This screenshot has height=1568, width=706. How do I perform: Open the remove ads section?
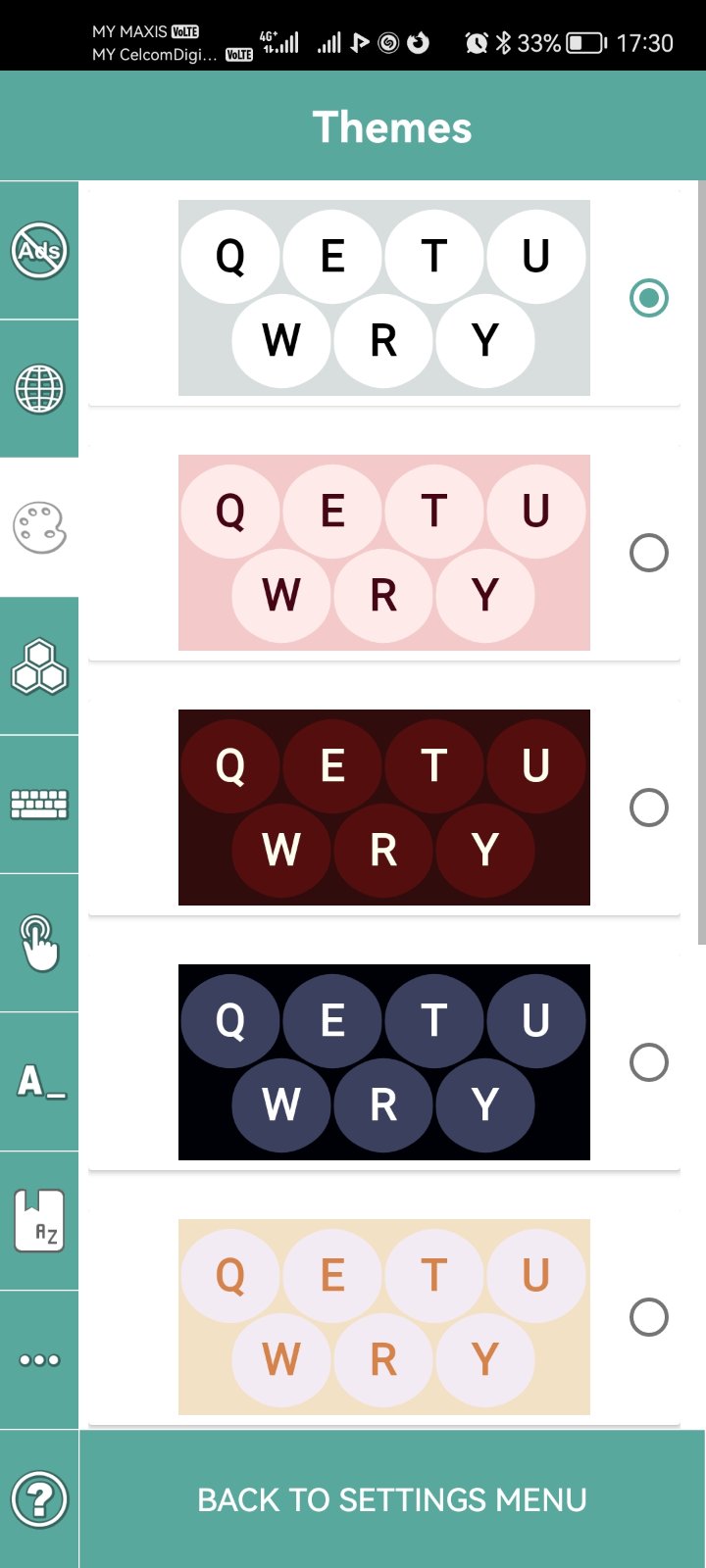pos(39,251)
